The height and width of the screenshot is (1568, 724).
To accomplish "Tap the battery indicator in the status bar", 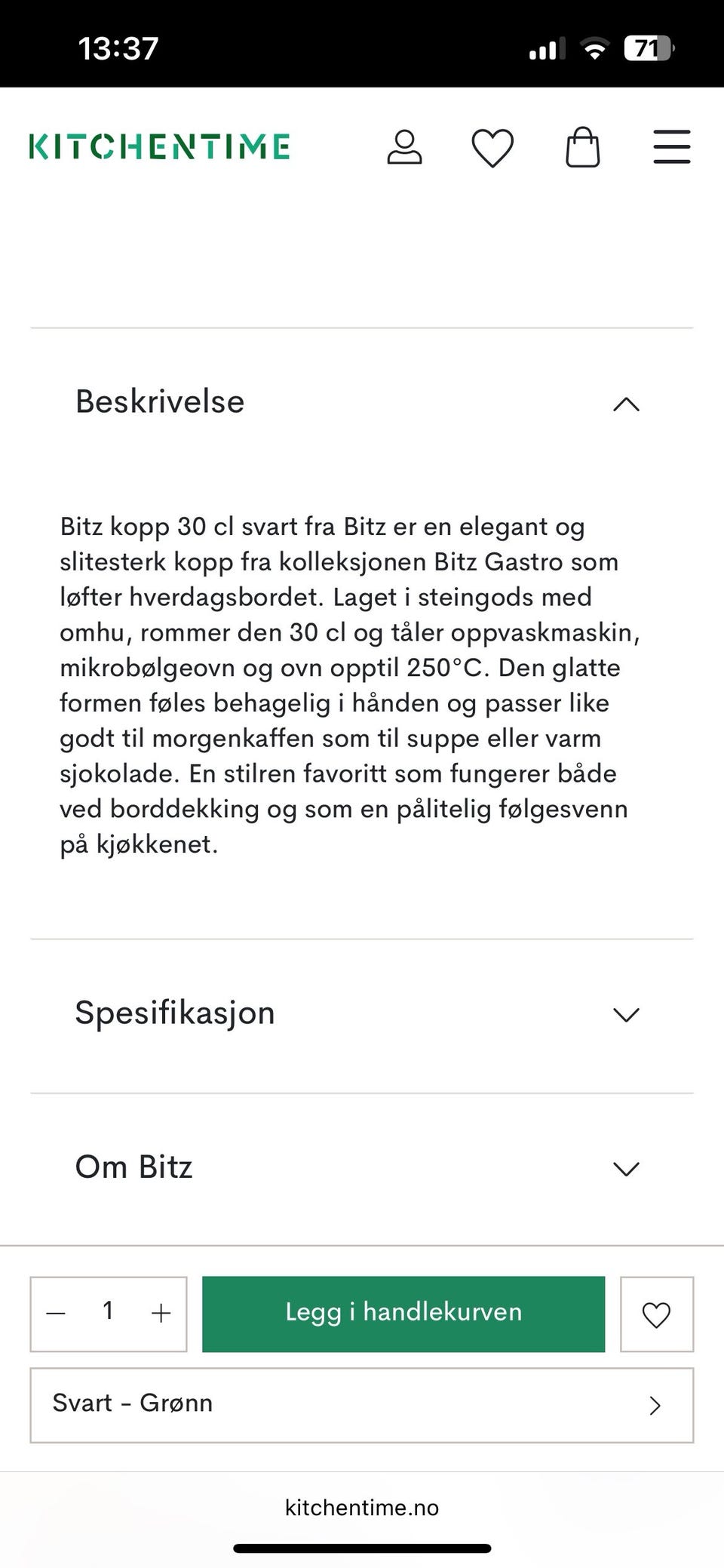I will point(647,48).
